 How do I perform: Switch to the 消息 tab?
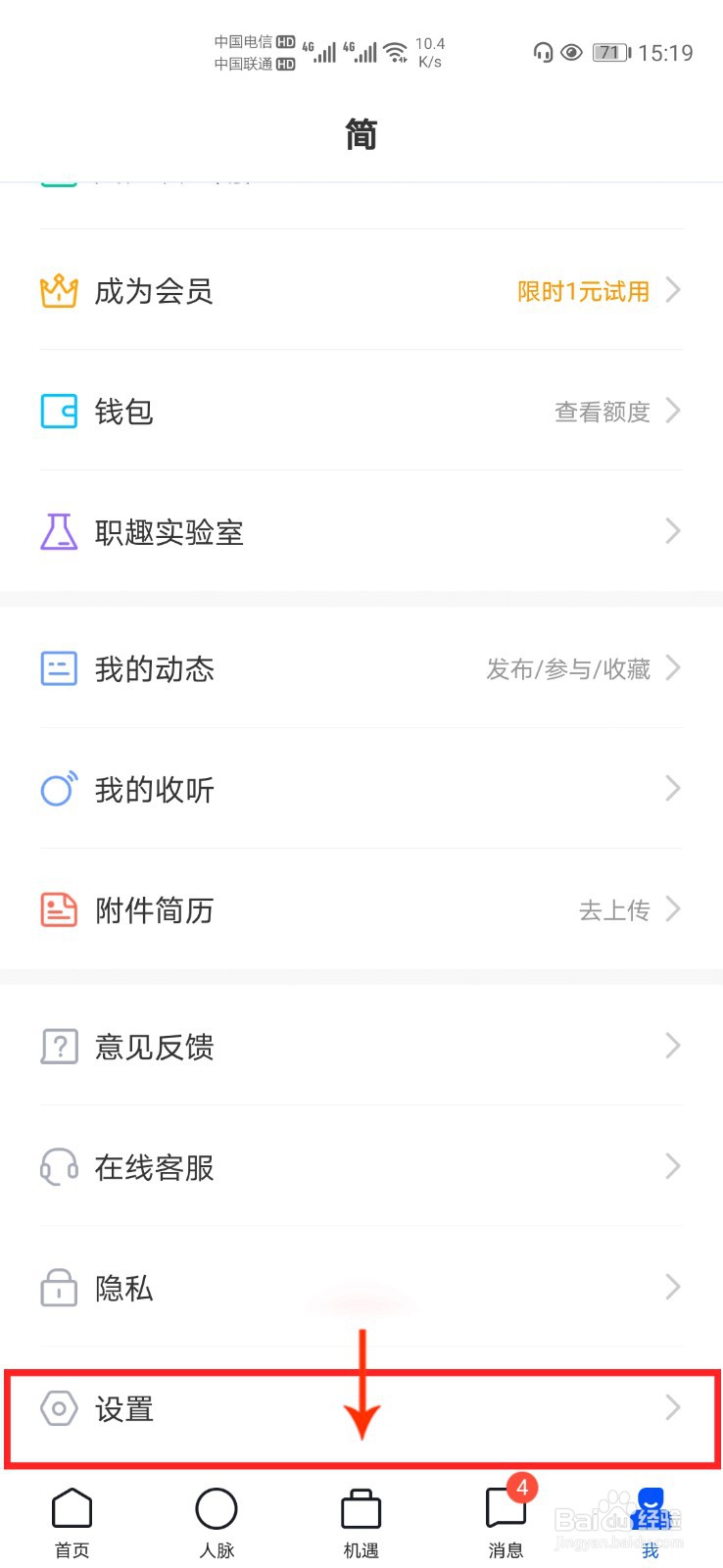click(506, 1522)
